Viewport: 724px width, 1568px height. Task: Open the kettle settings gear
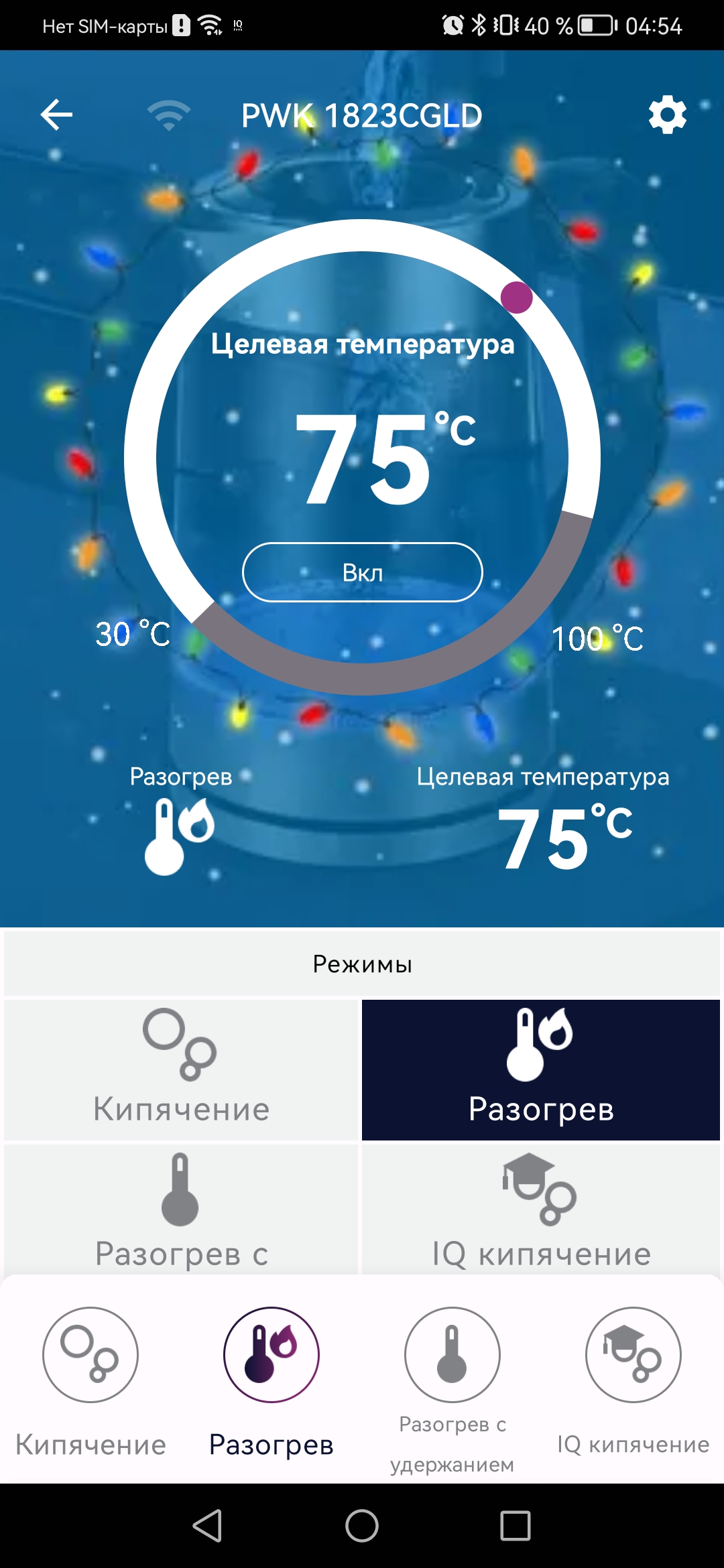click(667, 115)
